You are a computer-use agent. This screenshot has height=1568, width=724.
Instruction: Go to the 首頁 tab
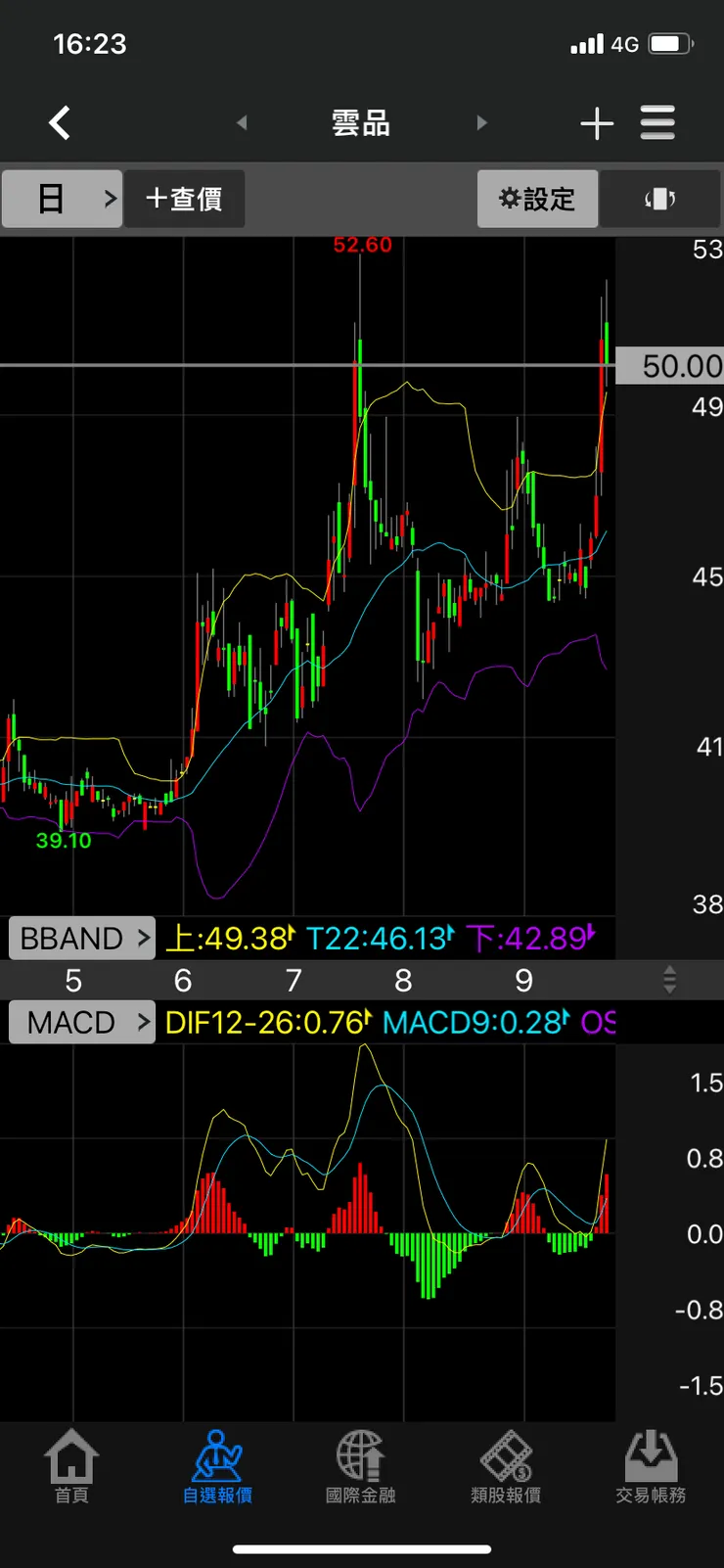[x=71, y=1466]
